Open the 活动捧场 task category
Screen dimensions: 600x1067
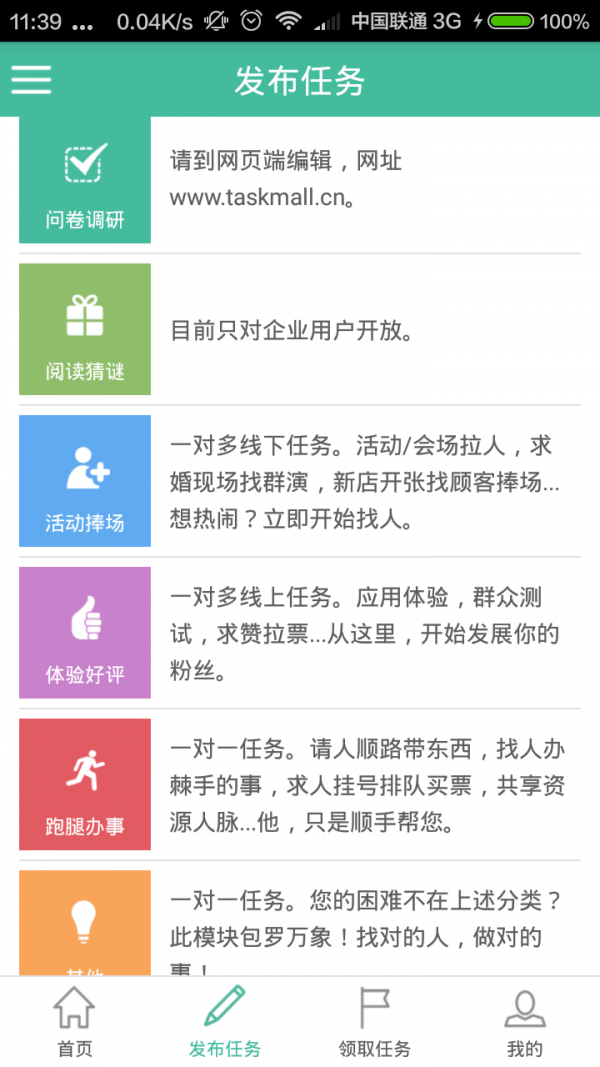[85, 481]
